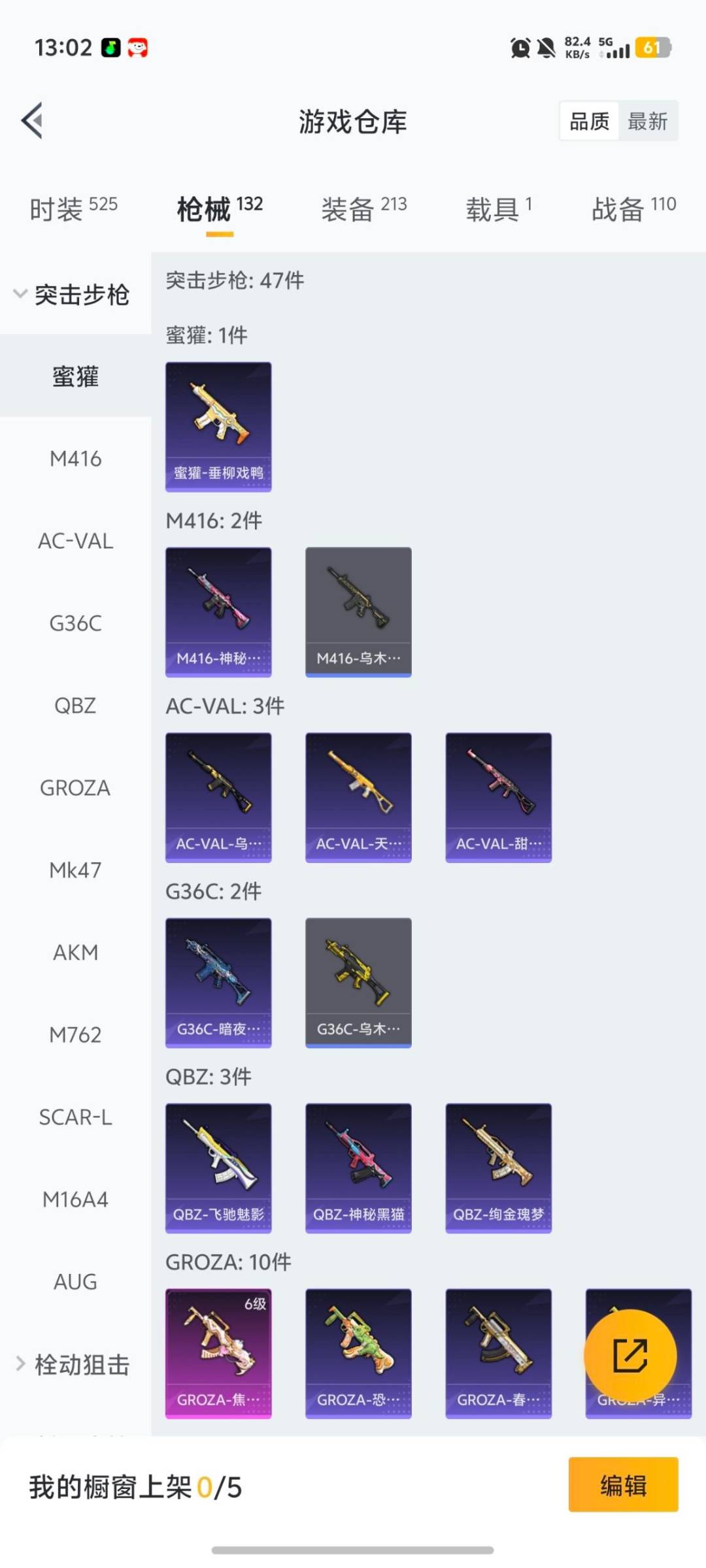Image resolution: width=706 pixels, height=1568 pixels.
Task: Select GROZA in the side list
Action: coord(75,788)
